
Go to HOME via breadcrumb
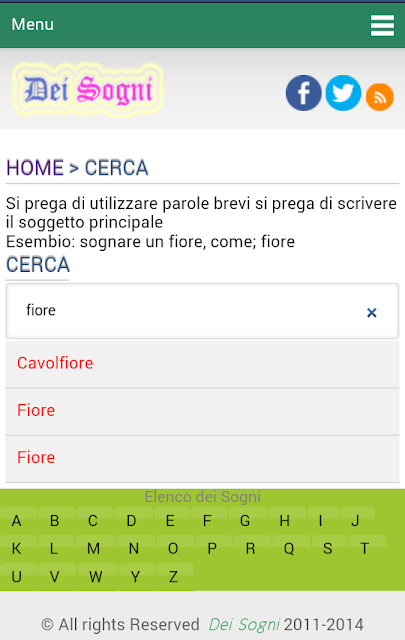click(x=35, y=168)
